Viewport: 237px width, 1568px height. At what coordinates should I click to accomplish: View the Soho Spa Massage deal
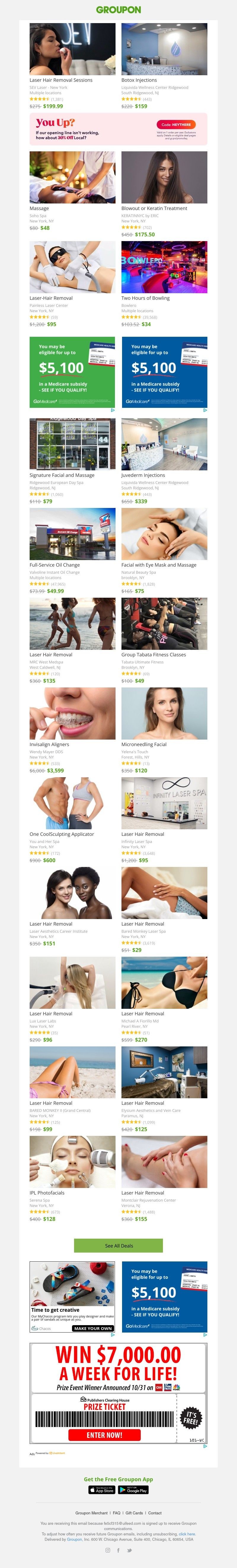72,177
